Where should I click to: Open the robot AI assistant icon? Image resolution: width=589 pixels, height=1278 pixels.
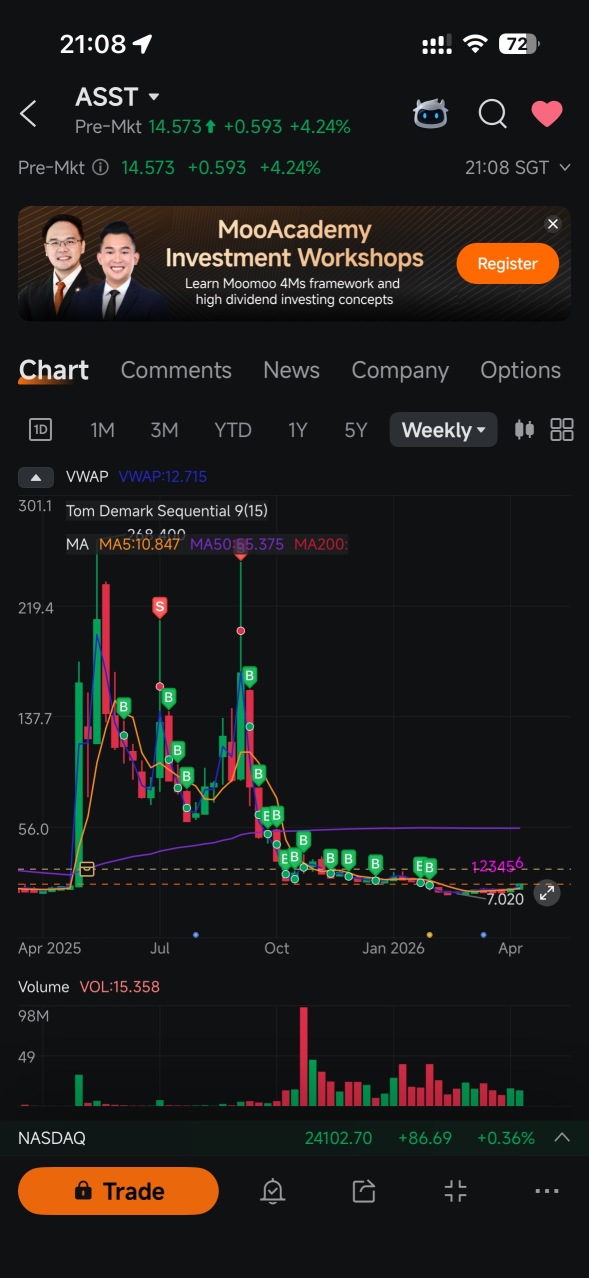431,114
